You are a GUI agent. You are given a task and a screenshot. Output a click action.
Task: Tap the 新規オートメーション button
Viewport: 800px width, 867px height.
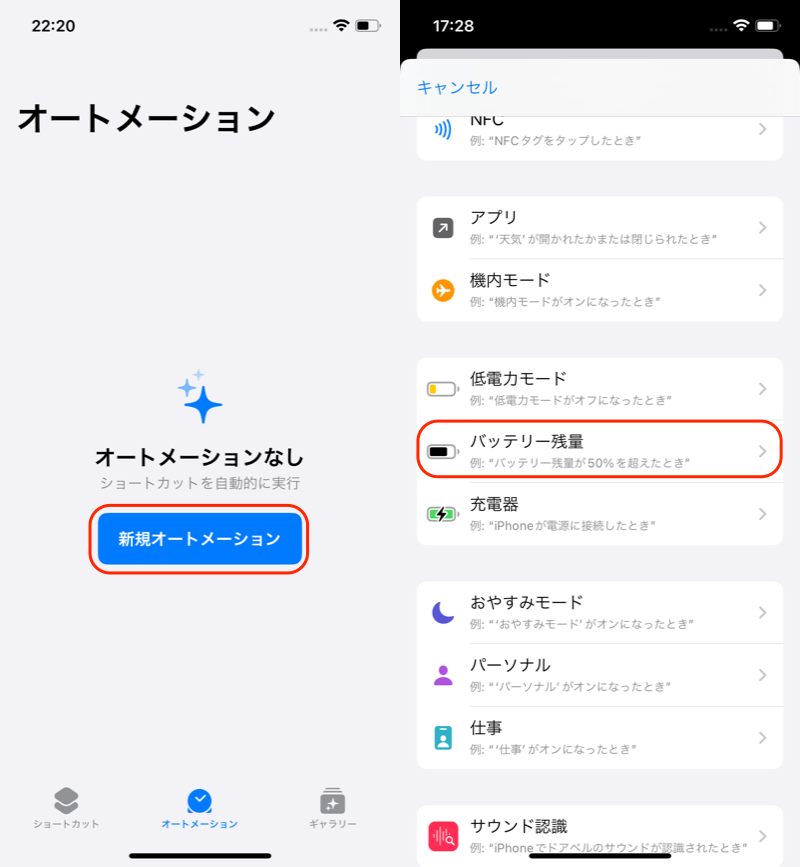(200, 539)
